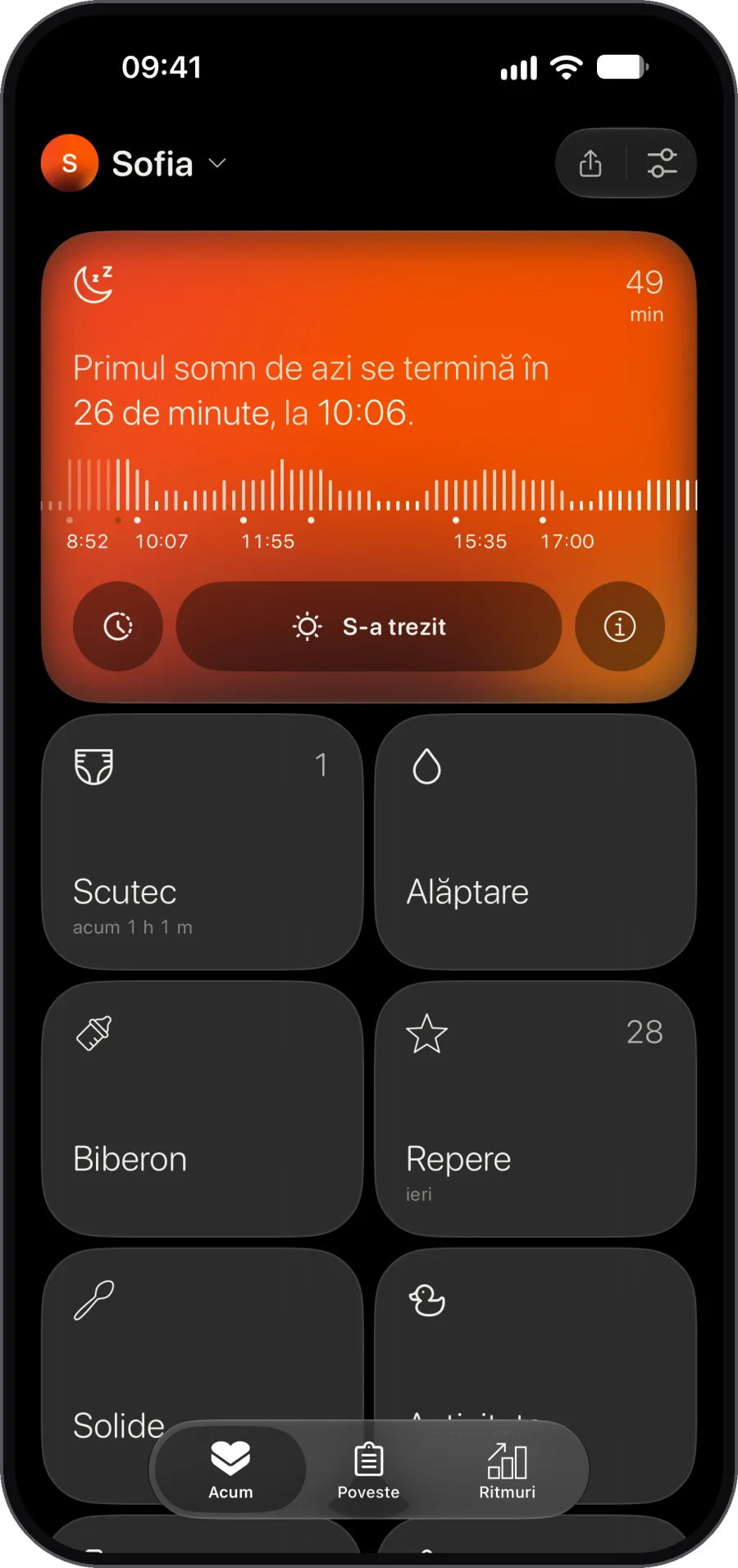738x1568 pixels.
Task: Switch to the Poveste tab
Action: pos(369,1470)
